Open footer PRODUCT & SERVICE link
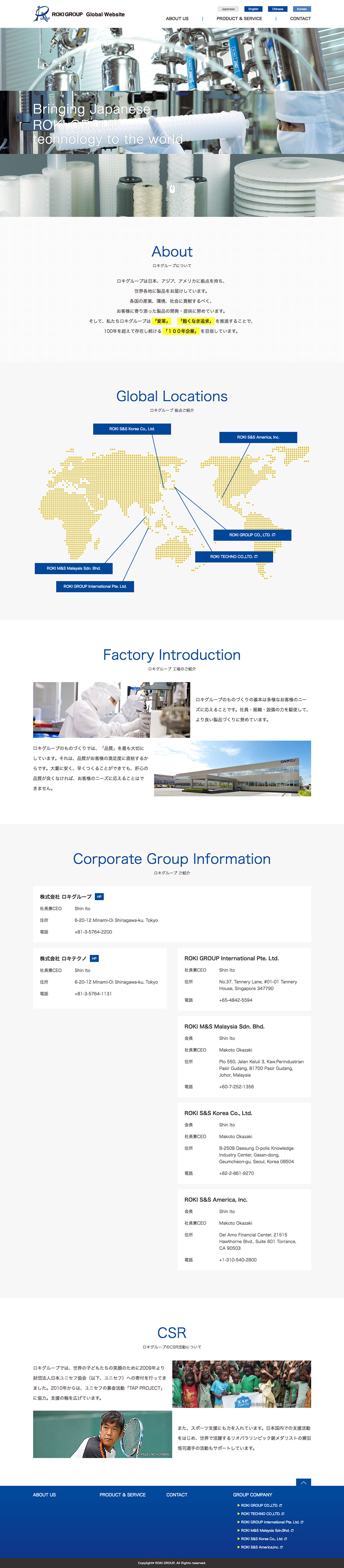Image resolution: width=344 pixels, height=1568 pixels. 122,1495
